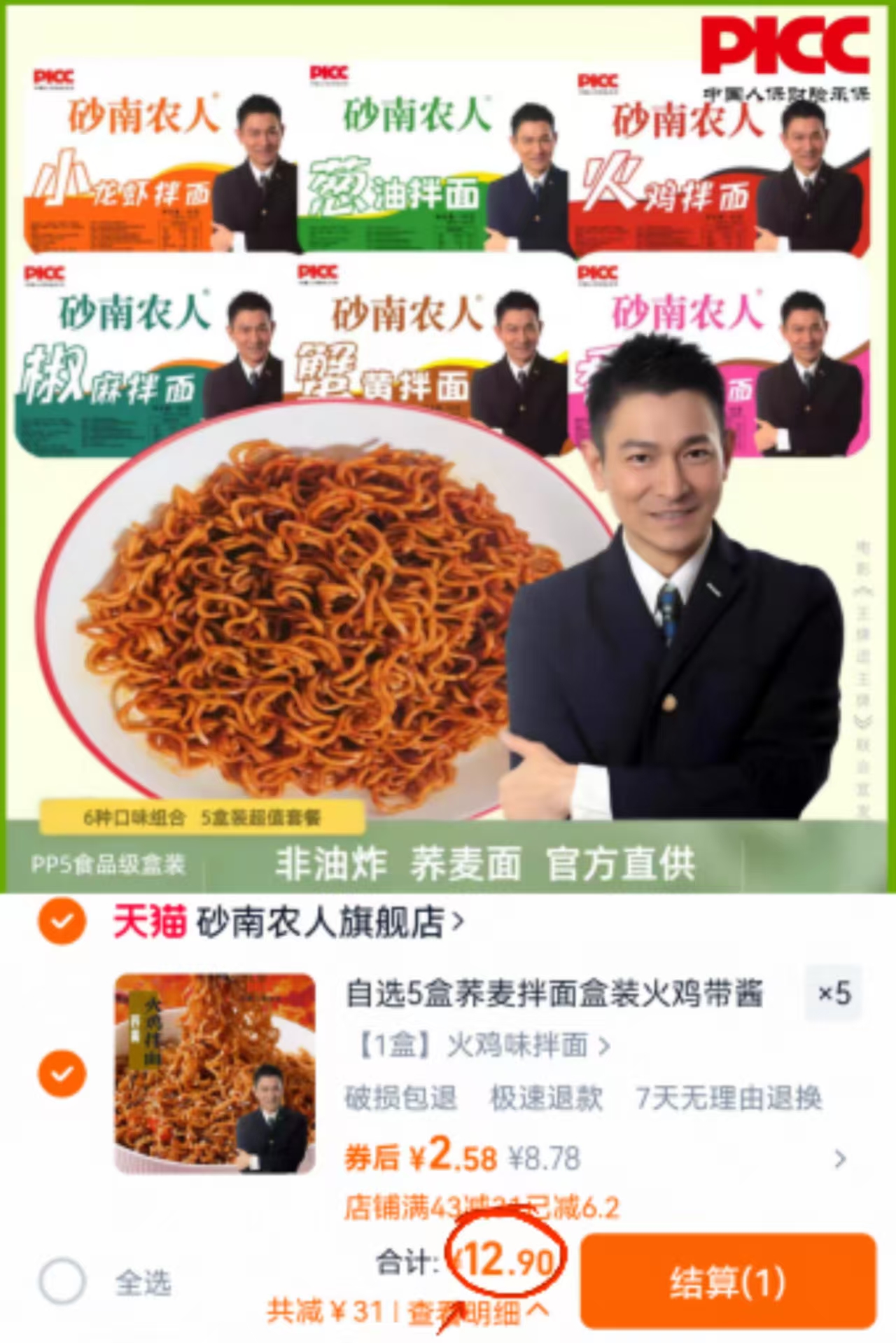Screen dimensions: 896x1343
Task: Toggle the store selection checkmark
Action: click(63, 922)
